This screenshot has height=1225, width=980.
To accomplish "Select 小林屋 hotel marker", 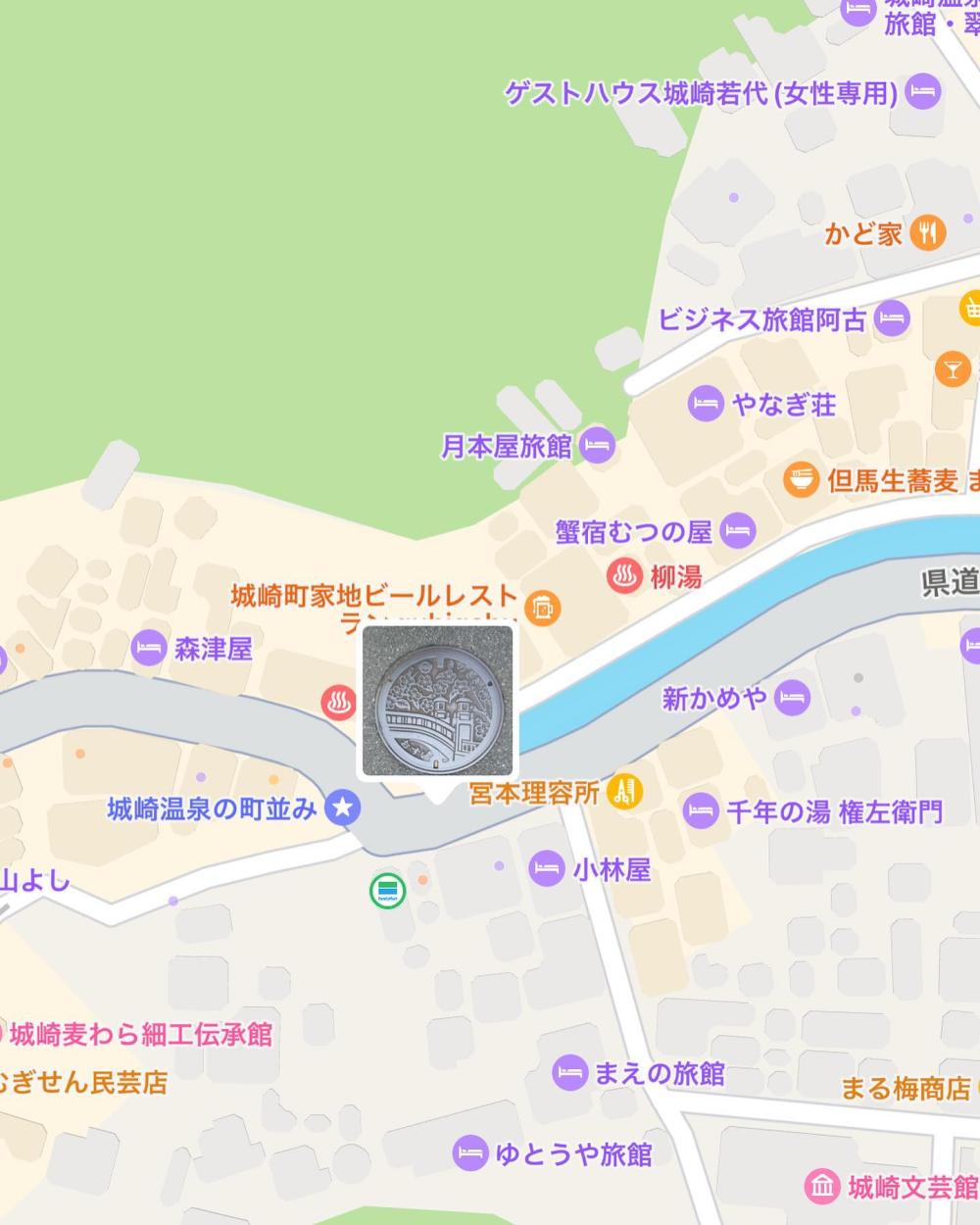I will [x=546, y=869].
